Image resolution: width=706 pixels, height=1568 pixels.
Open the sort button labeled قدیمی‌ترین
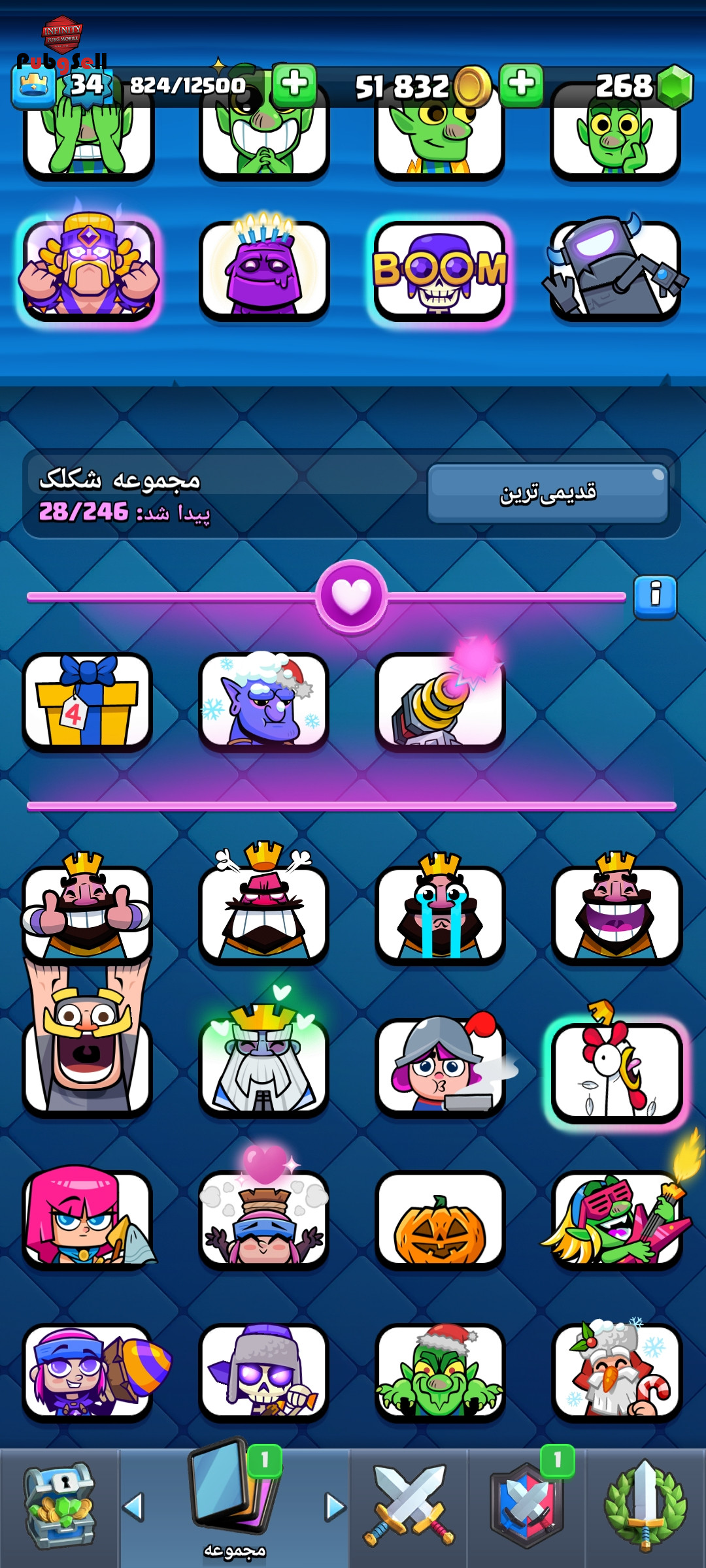click(x=548, y=493)
